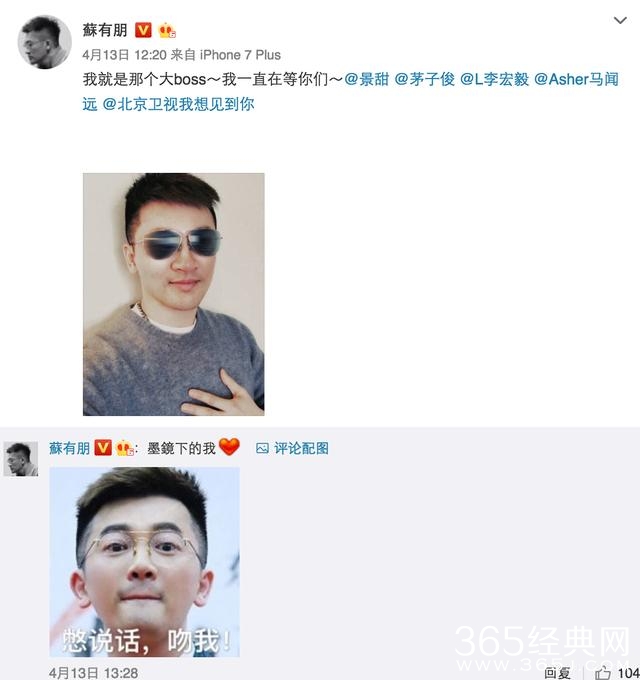
Task: Reply to the comment with 回复
Action: 558,672
